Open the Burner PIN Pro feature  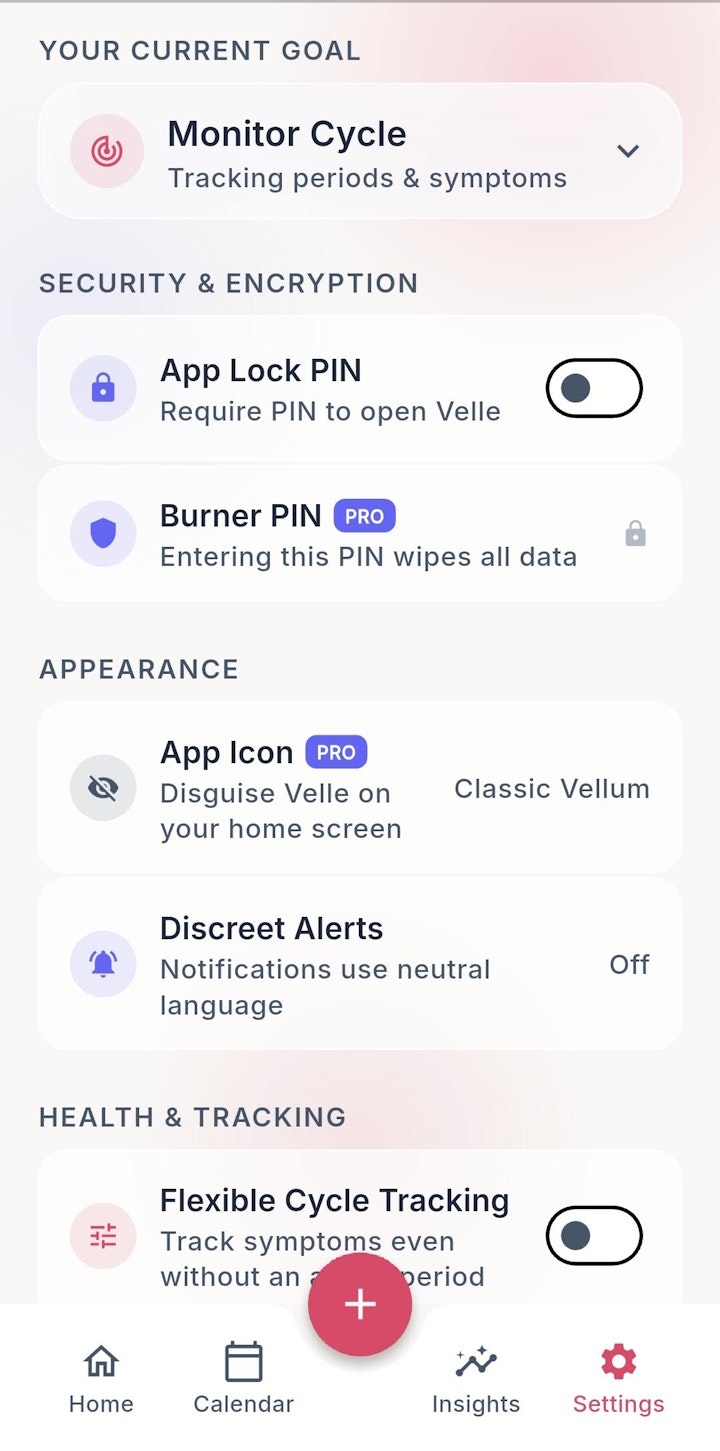tap(360, 533)
